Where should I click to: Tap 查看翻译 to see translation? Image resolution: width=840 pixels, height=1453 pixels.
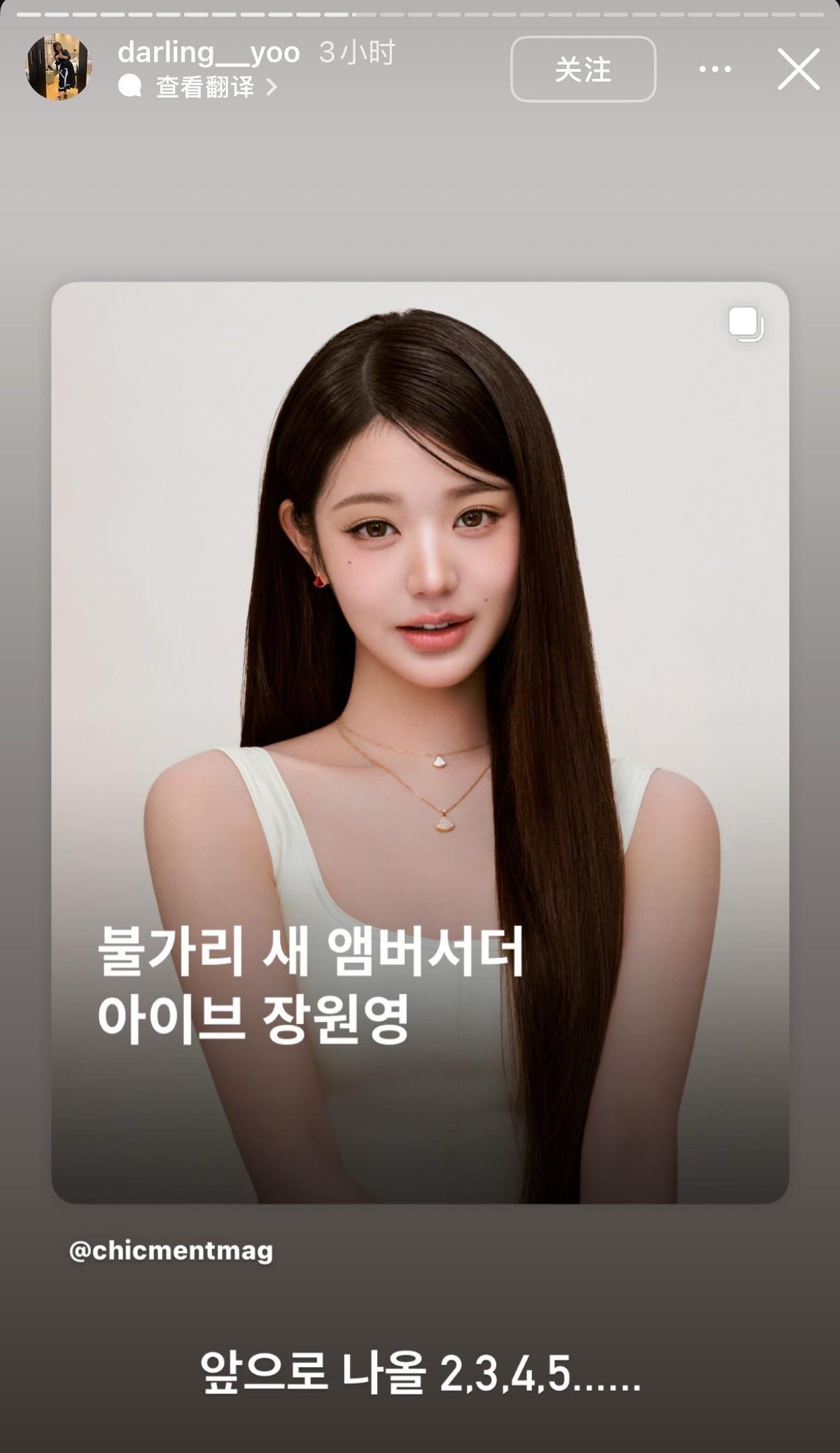(206, 87)
